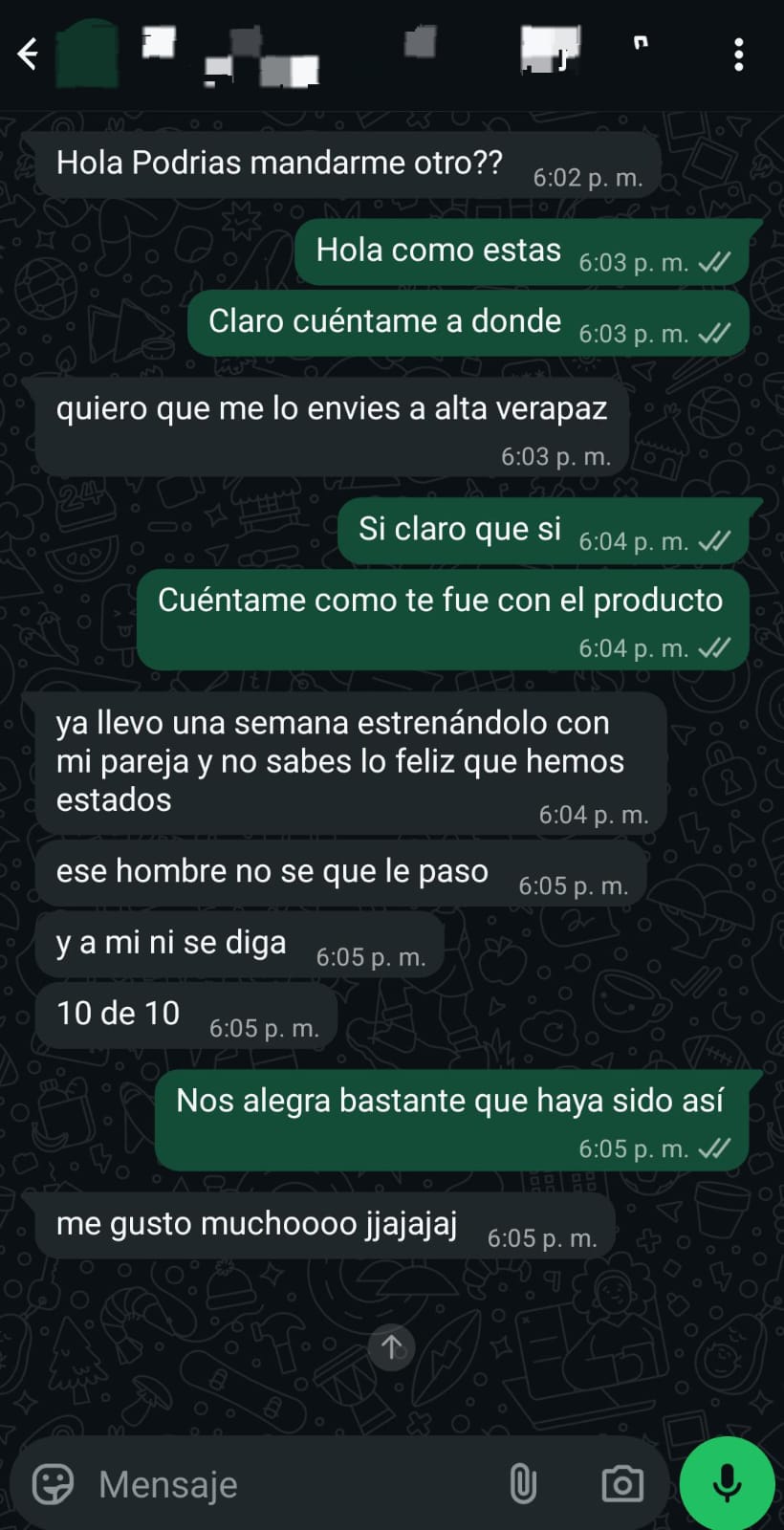Attach a file with the paperclip

click(x=522, y=1484)
